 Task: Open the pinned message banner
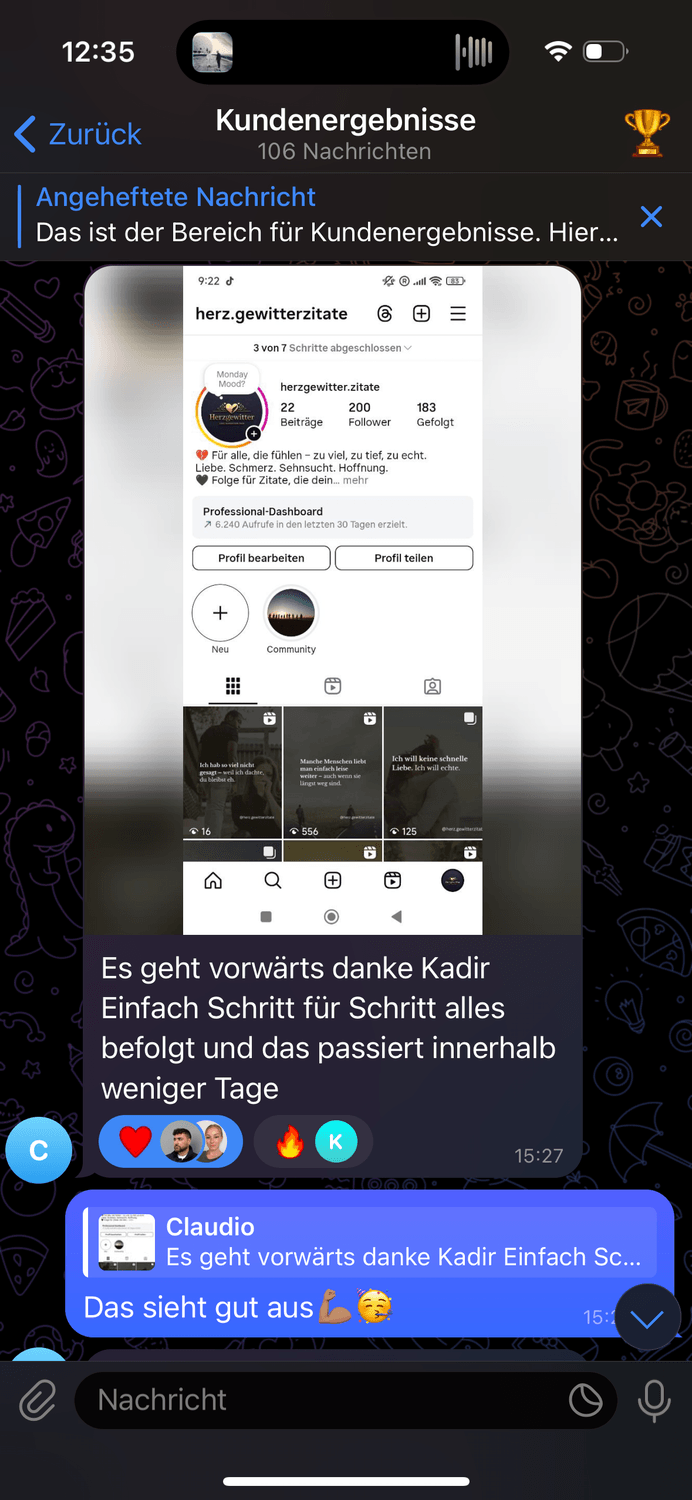coord(326,215)
